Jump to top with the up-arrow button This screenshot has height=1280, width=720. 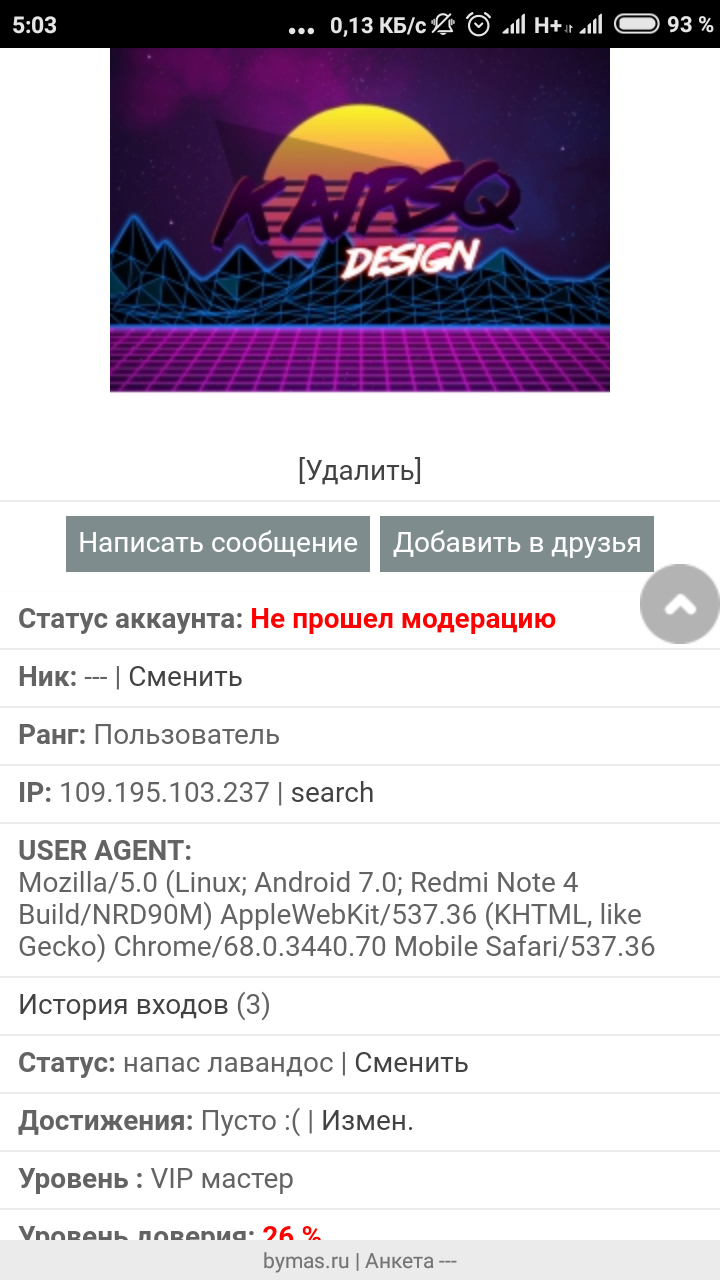[x=680, y=604]
